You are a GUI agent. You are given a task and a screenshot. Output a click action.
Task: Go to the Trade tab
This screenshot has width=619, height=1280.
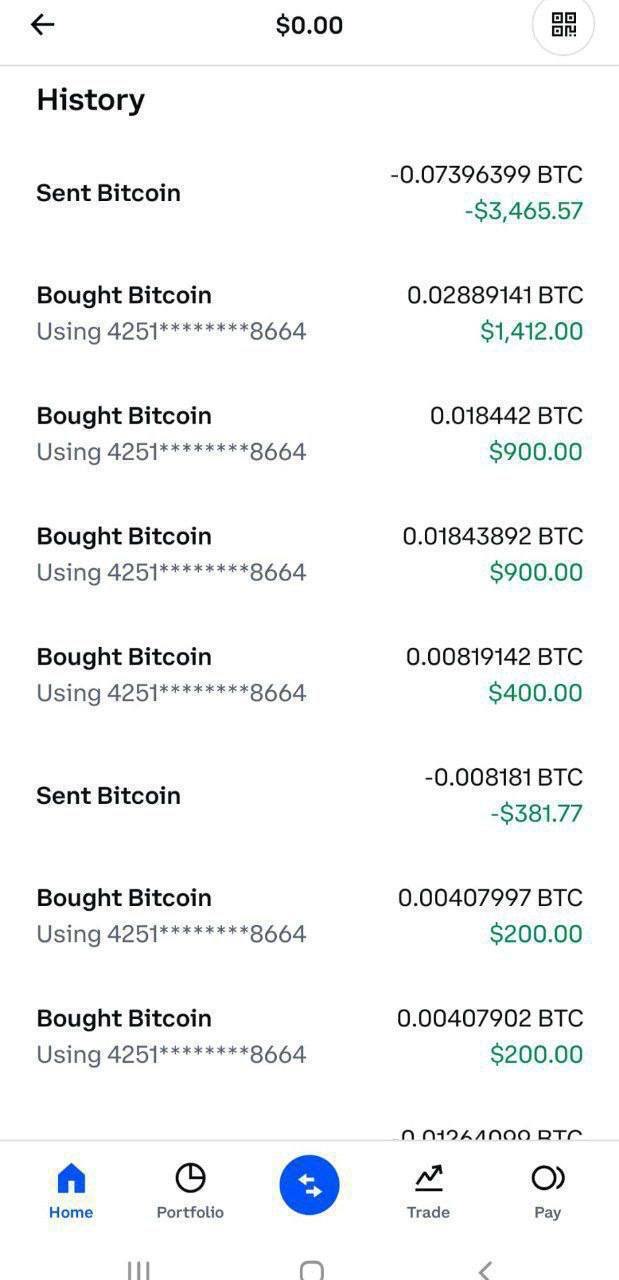428,1191
